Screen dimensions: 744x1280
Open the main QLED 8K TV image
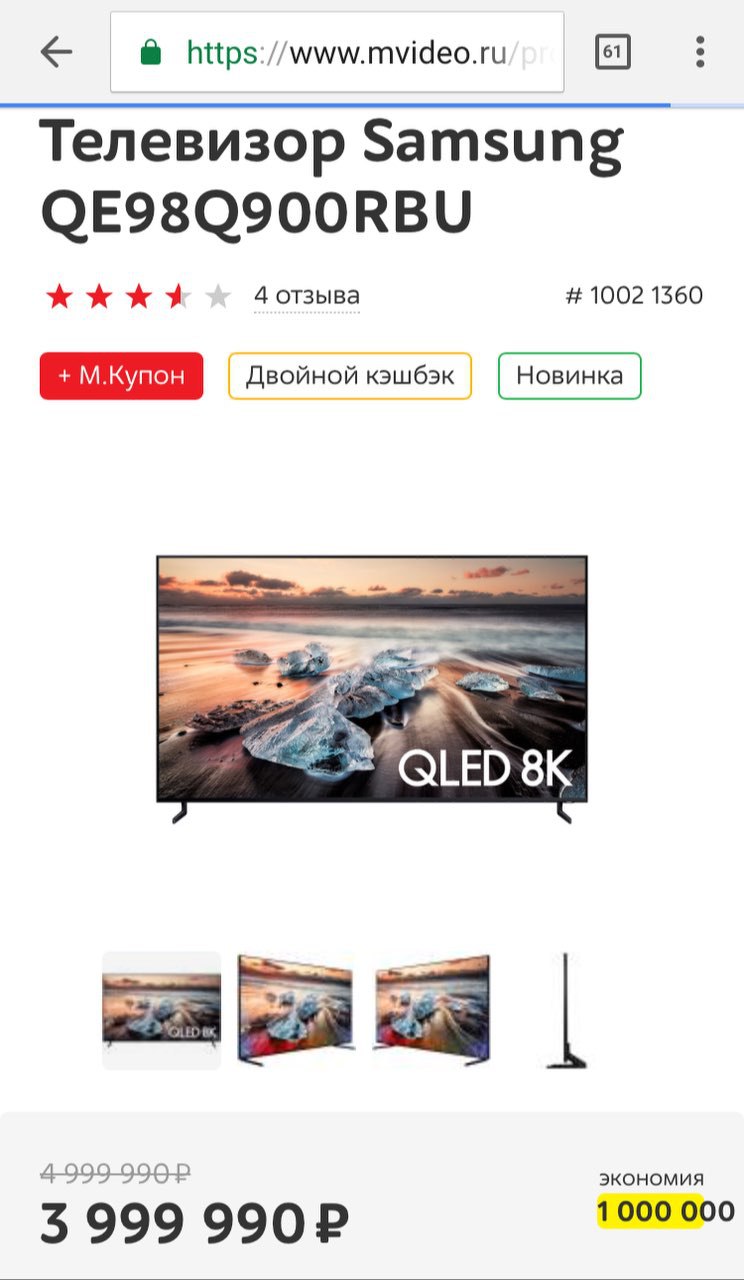[372, 690]
